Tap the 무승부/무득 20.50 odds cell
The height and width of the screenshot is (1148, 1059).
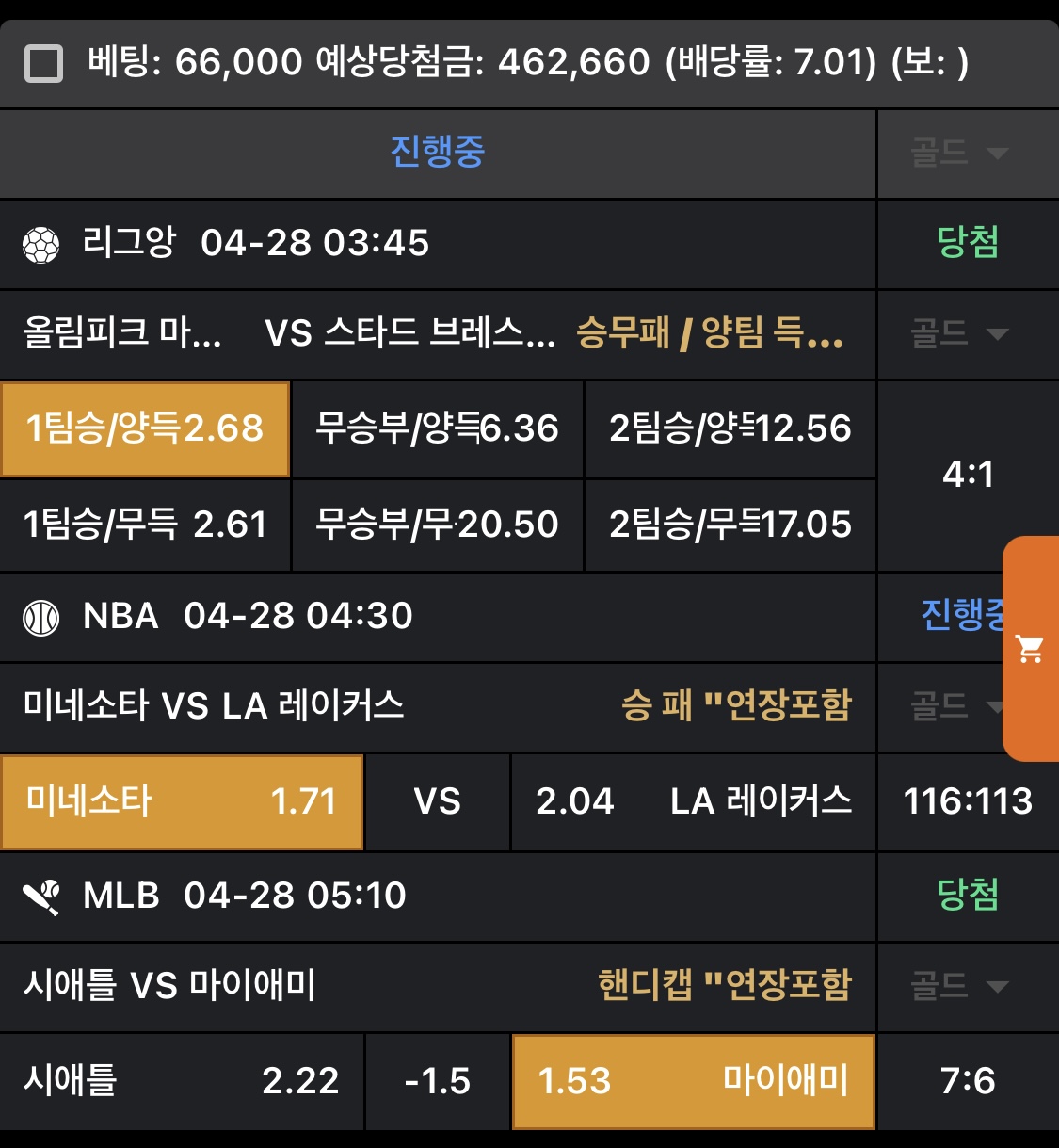tap(438, 525)
